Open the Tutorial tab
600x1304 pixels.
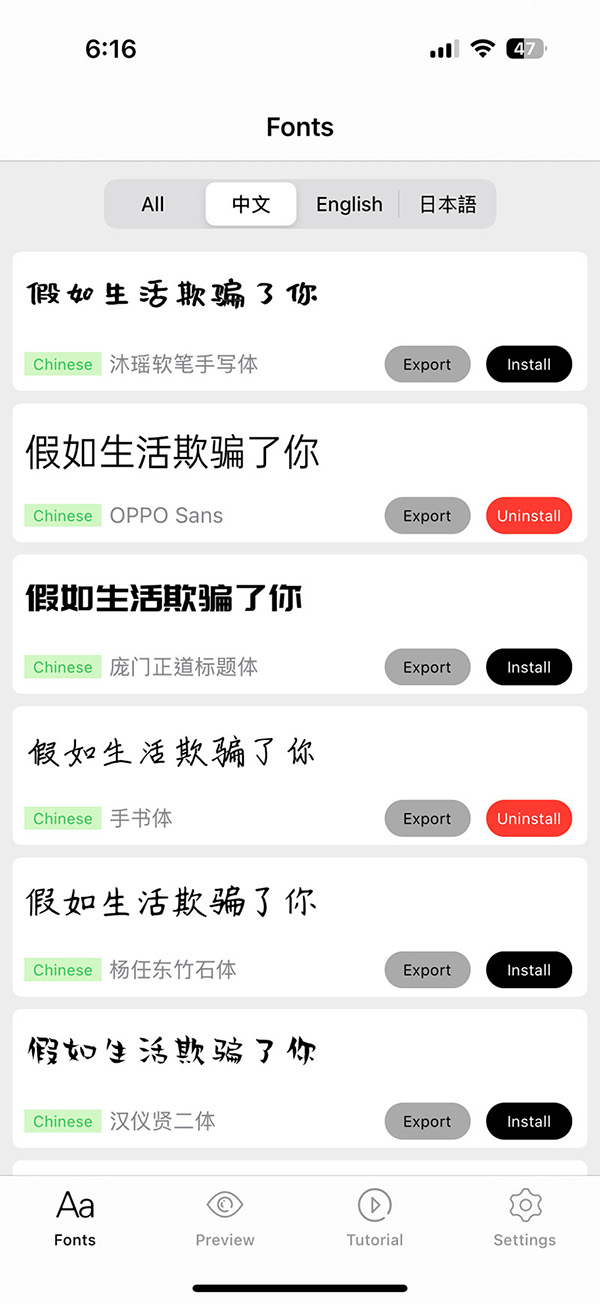click(375, 1218)
